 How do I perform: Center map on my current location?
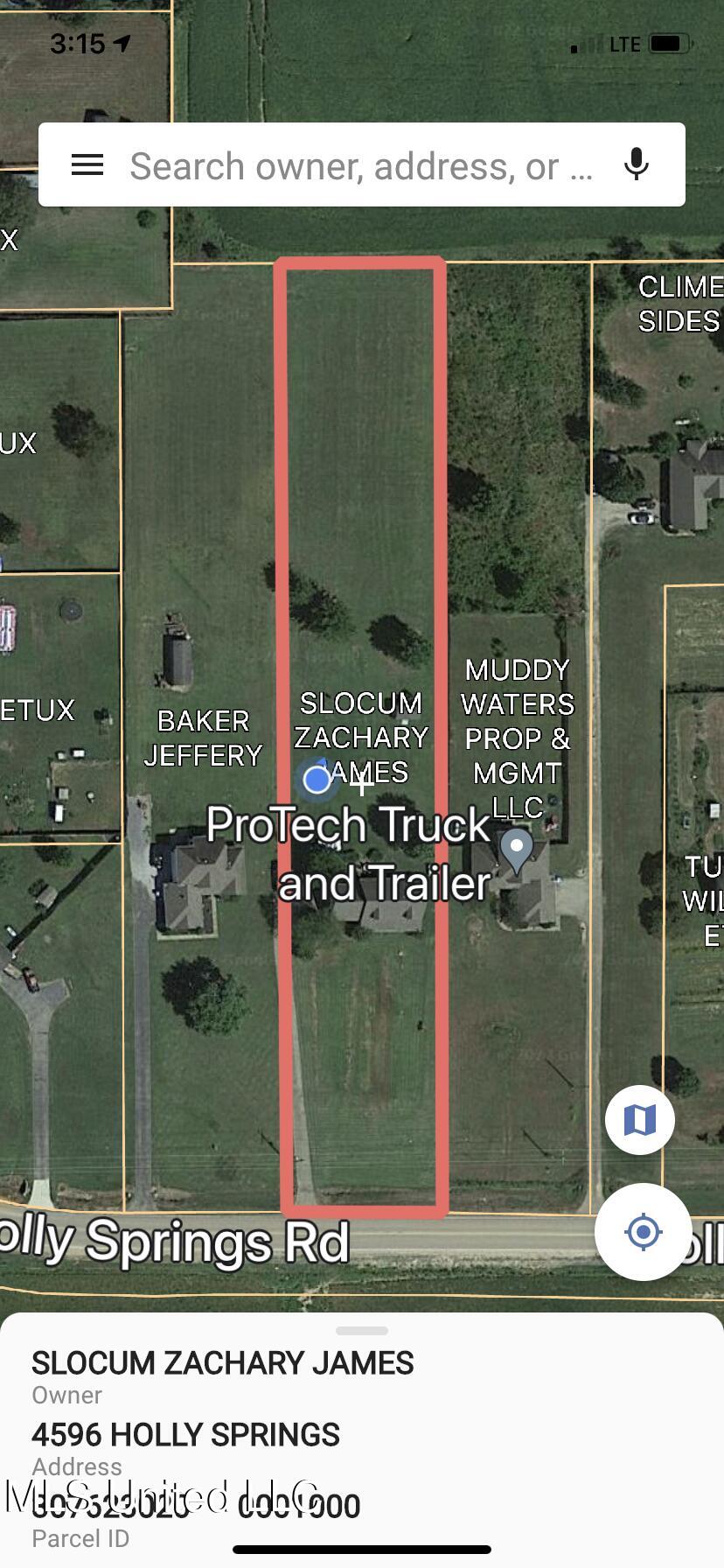click(644, 1232)
